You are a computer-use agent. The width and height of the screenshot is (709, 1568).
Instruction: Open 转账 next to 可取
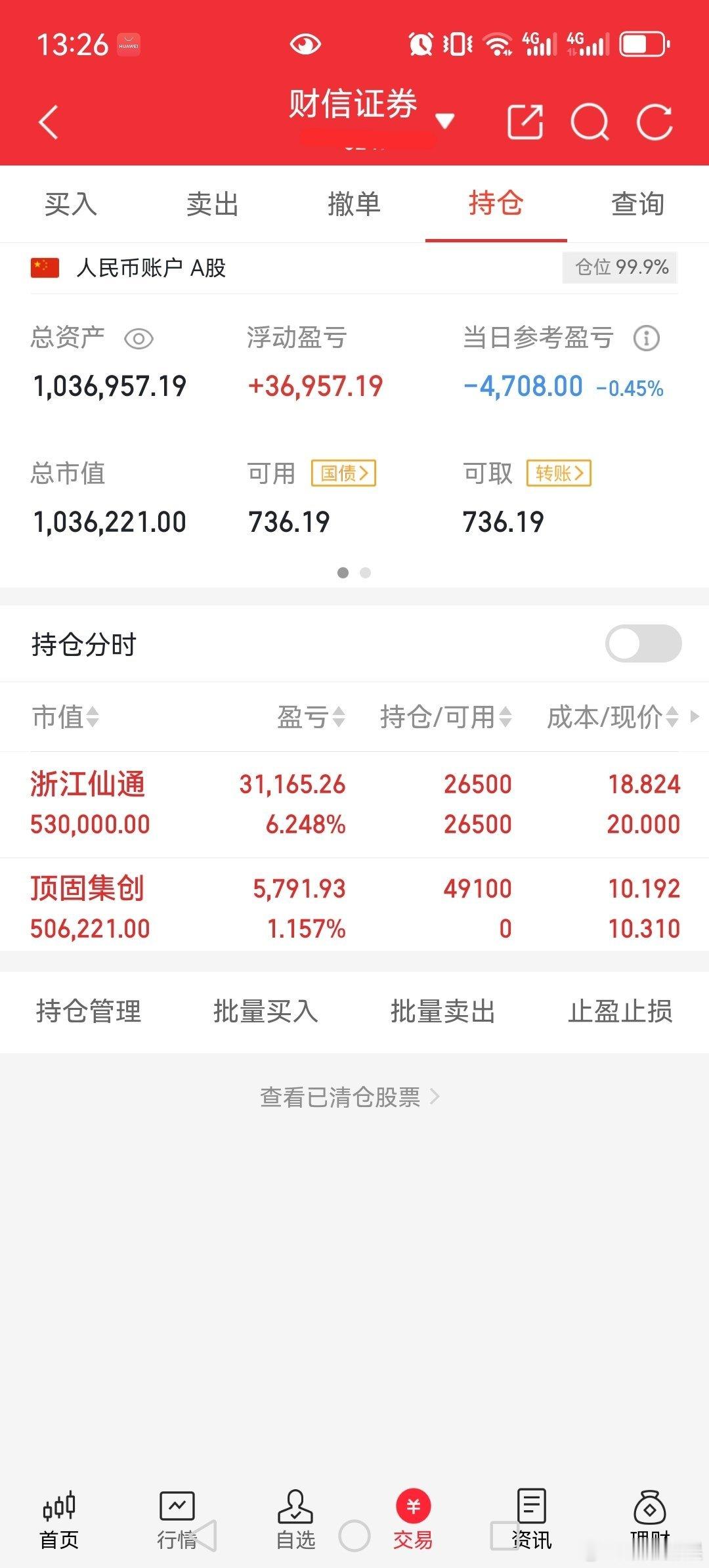[559, 473]
